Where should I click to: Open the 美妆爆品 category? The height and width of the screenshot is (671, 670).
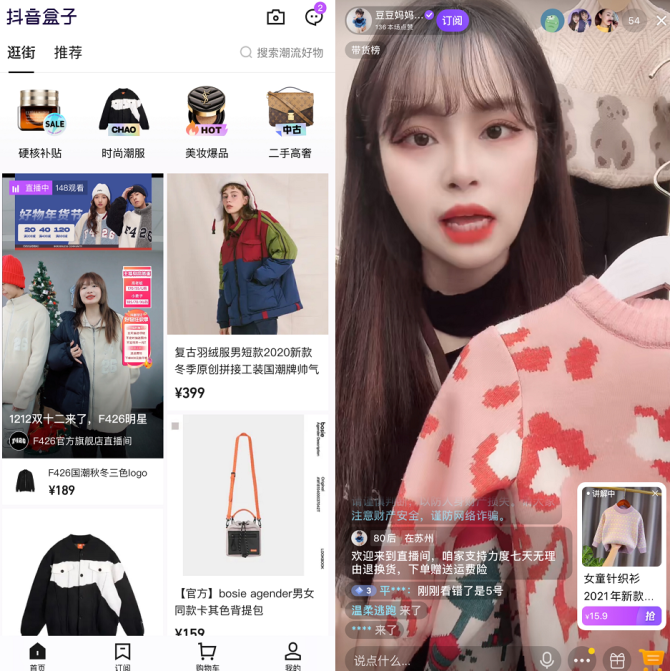pos(206,123)
